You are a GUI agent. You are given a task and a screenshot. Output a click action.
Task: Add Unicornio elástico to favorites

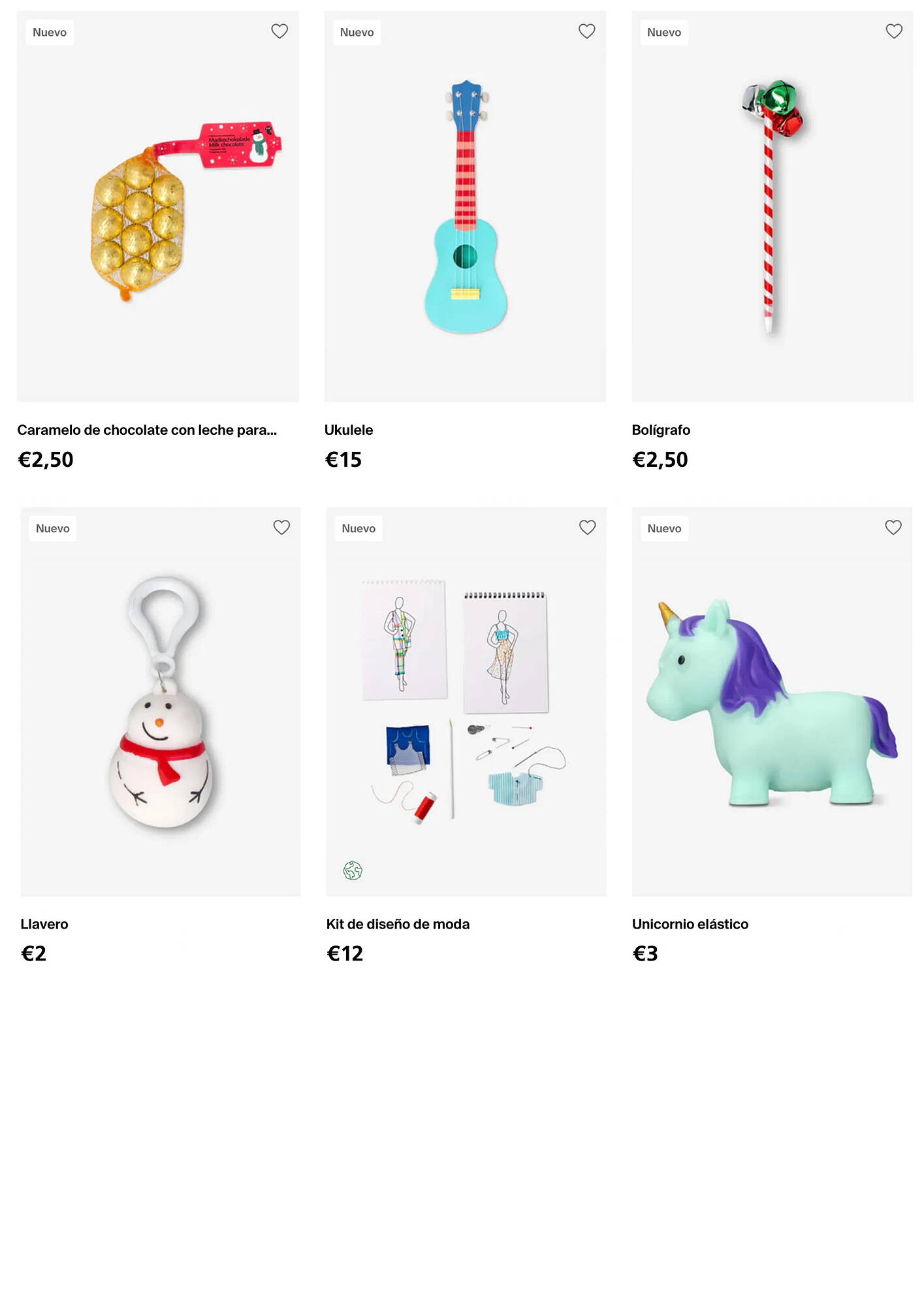point(893,528)
